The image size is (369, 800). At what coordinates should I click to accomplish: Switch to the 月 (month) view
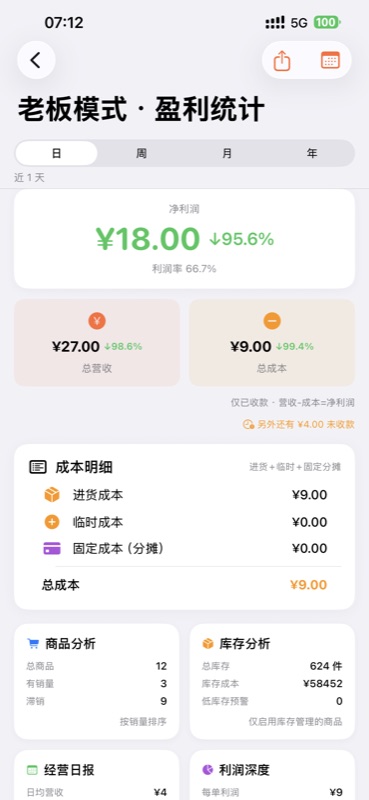[227, 153]
